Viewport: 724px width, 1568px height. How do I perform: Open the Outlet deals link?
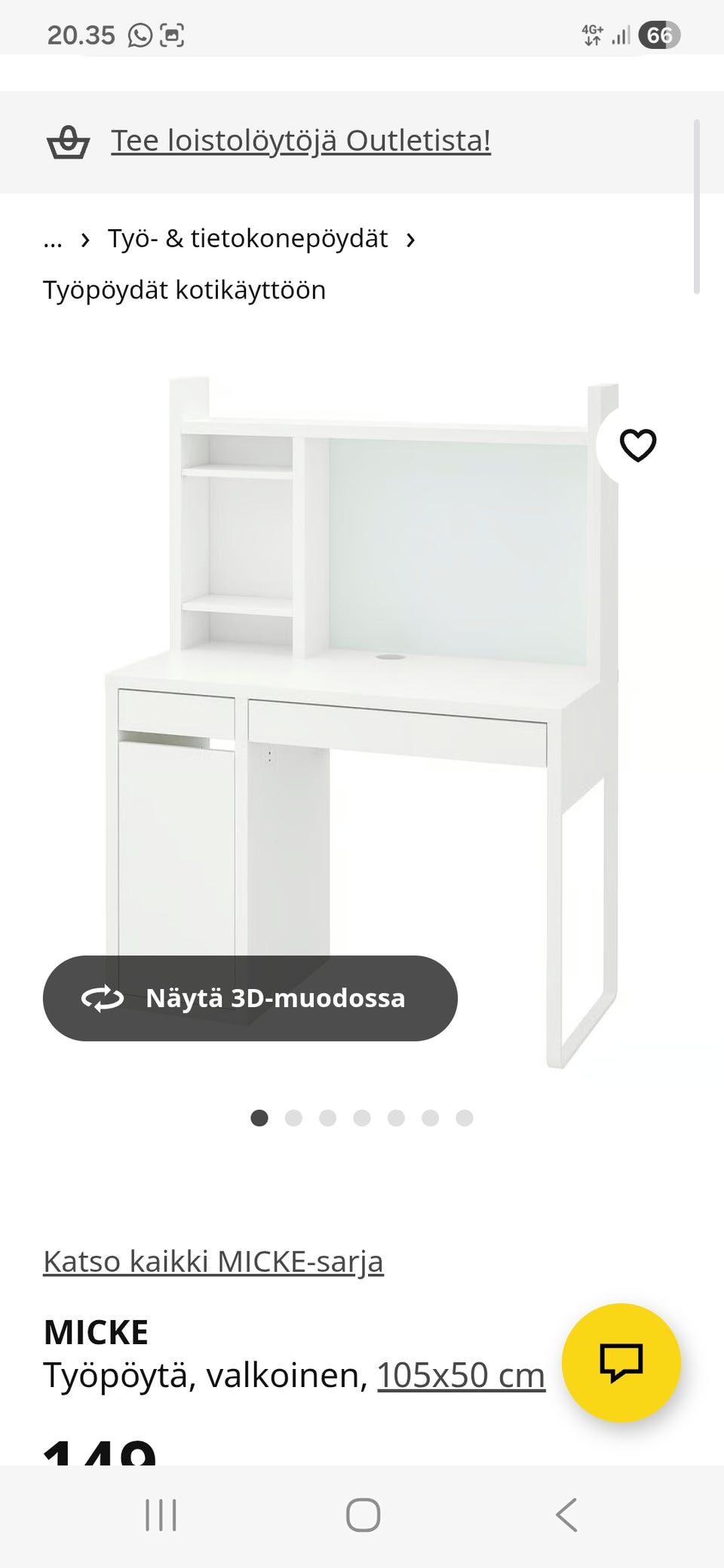pyautogui.click(x=300, y=141)
